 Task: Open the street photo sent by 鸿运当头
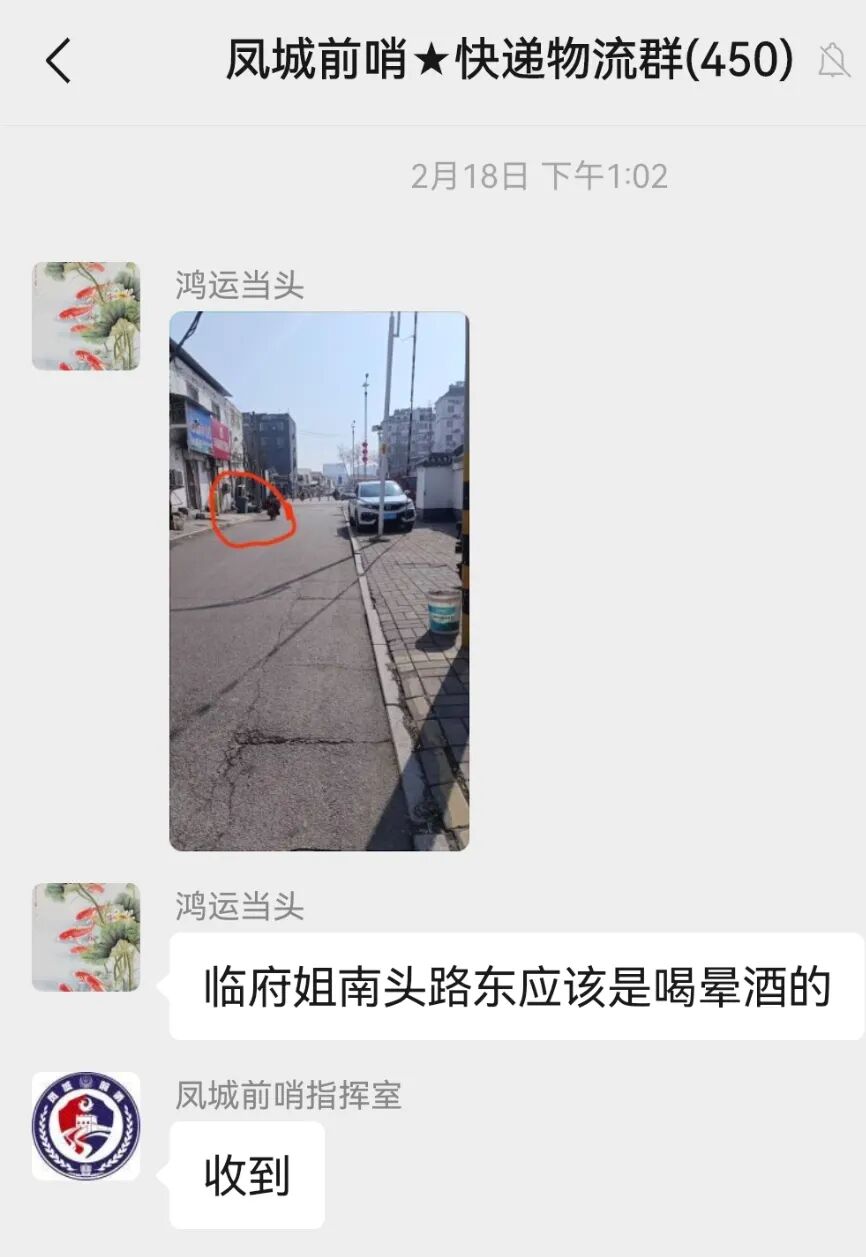318,581
